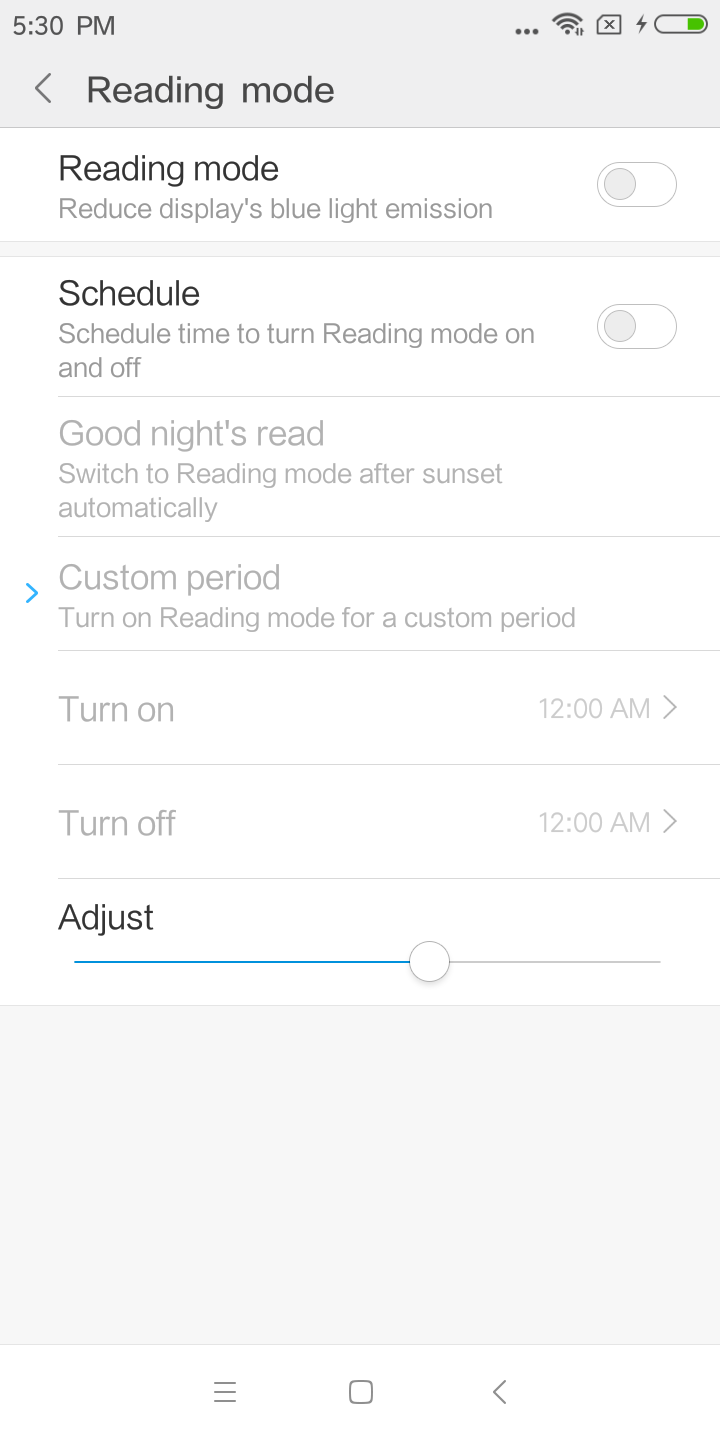
Task: Go back from Reading mode settings
Action: 43,89
